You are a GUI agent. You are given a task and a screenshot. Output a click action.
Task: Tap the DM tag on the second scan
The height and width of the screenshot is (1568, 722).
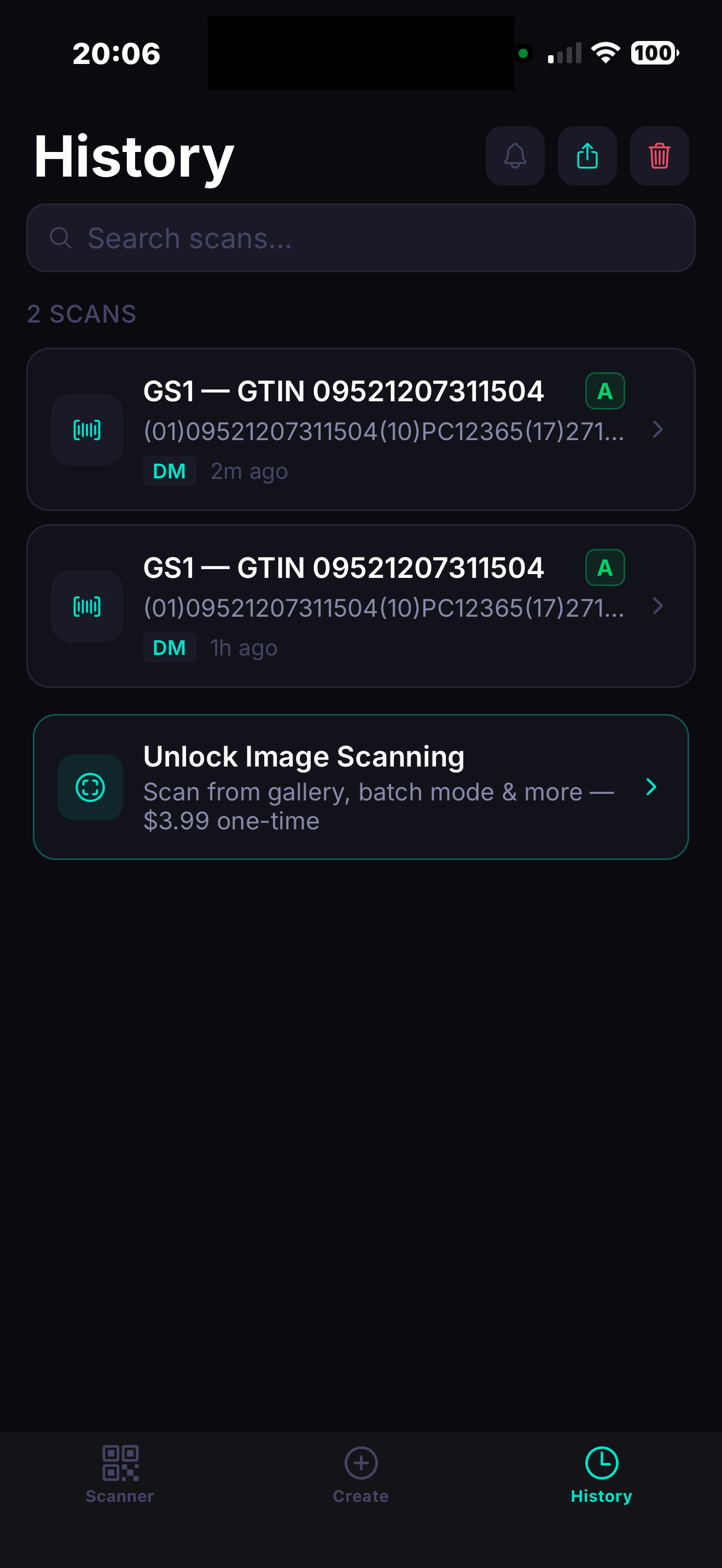169,647
